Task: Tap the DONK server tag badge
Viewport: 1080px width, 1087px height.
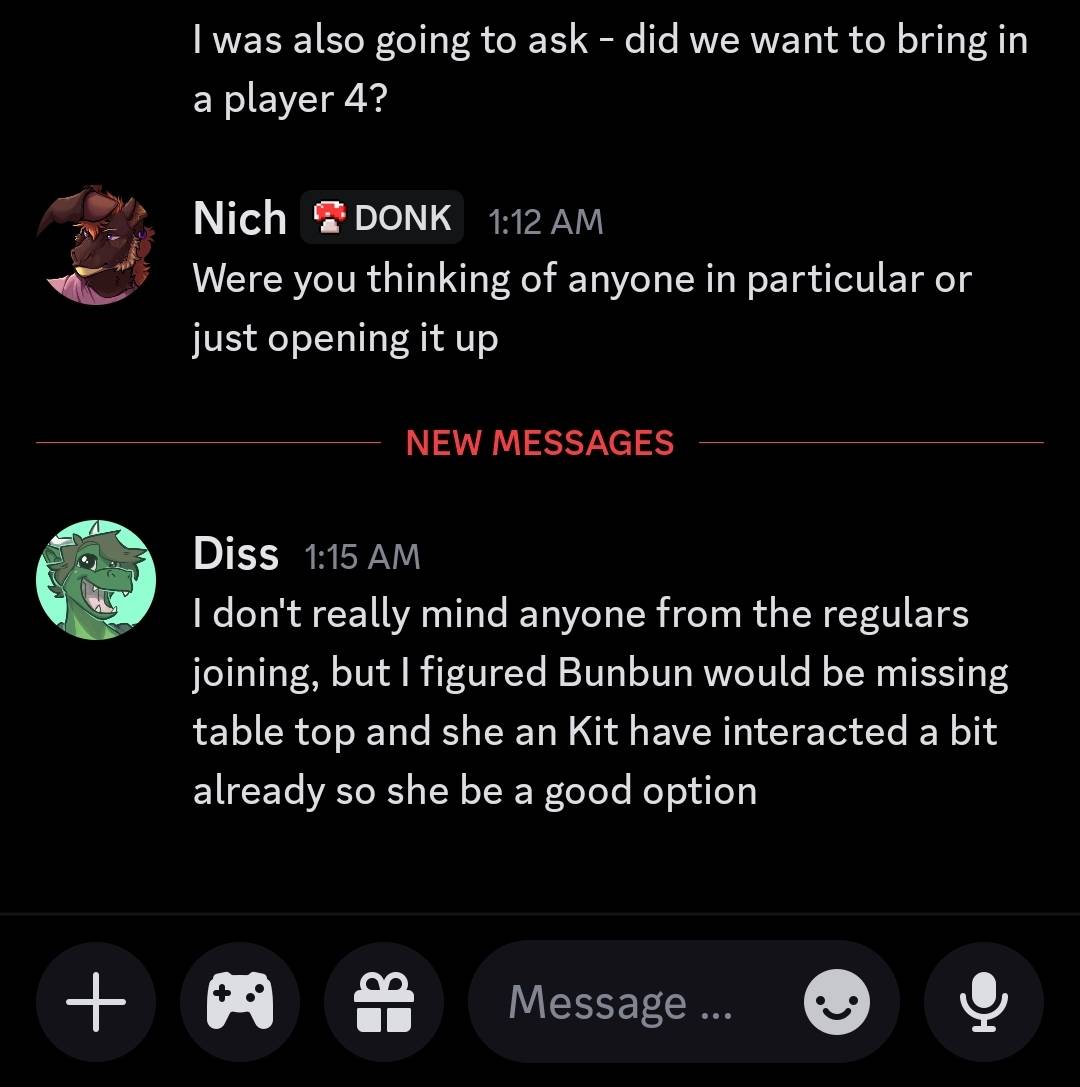Action: pos(382,217)
